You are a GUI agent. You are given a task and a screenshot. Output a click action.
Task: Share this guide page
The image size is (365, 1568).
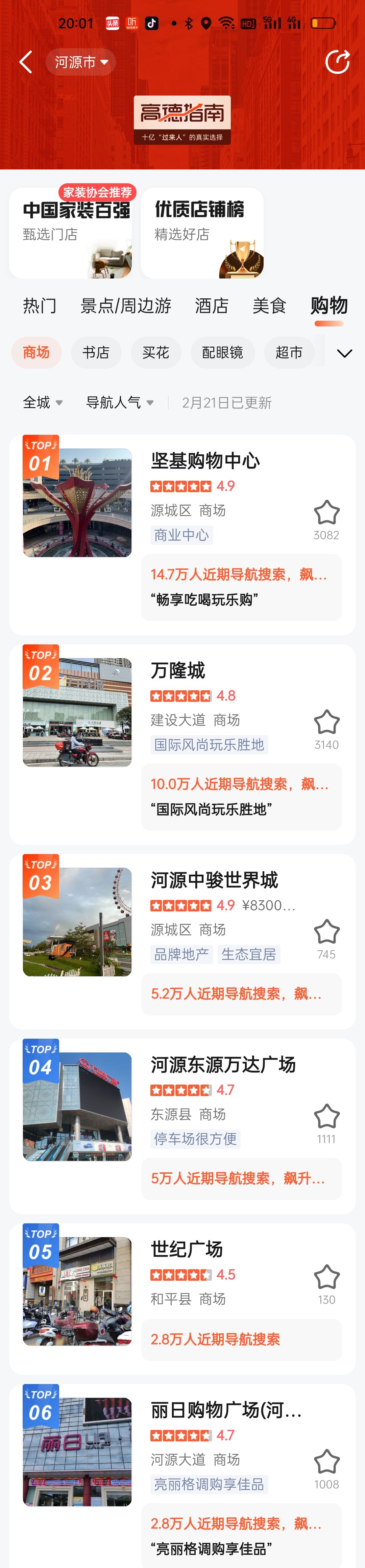[337, 62]
